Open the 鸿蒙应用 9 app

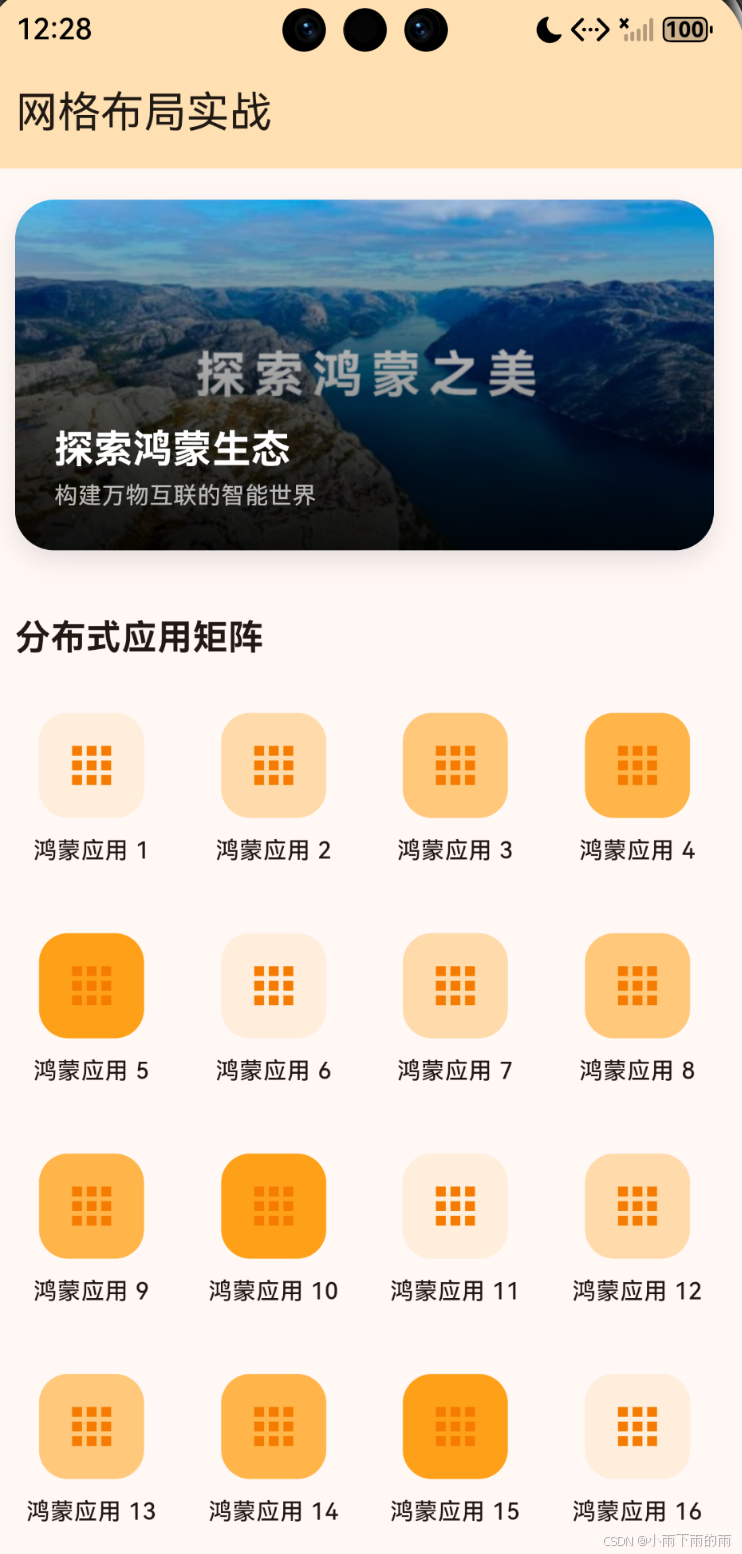click(91, 1206)
